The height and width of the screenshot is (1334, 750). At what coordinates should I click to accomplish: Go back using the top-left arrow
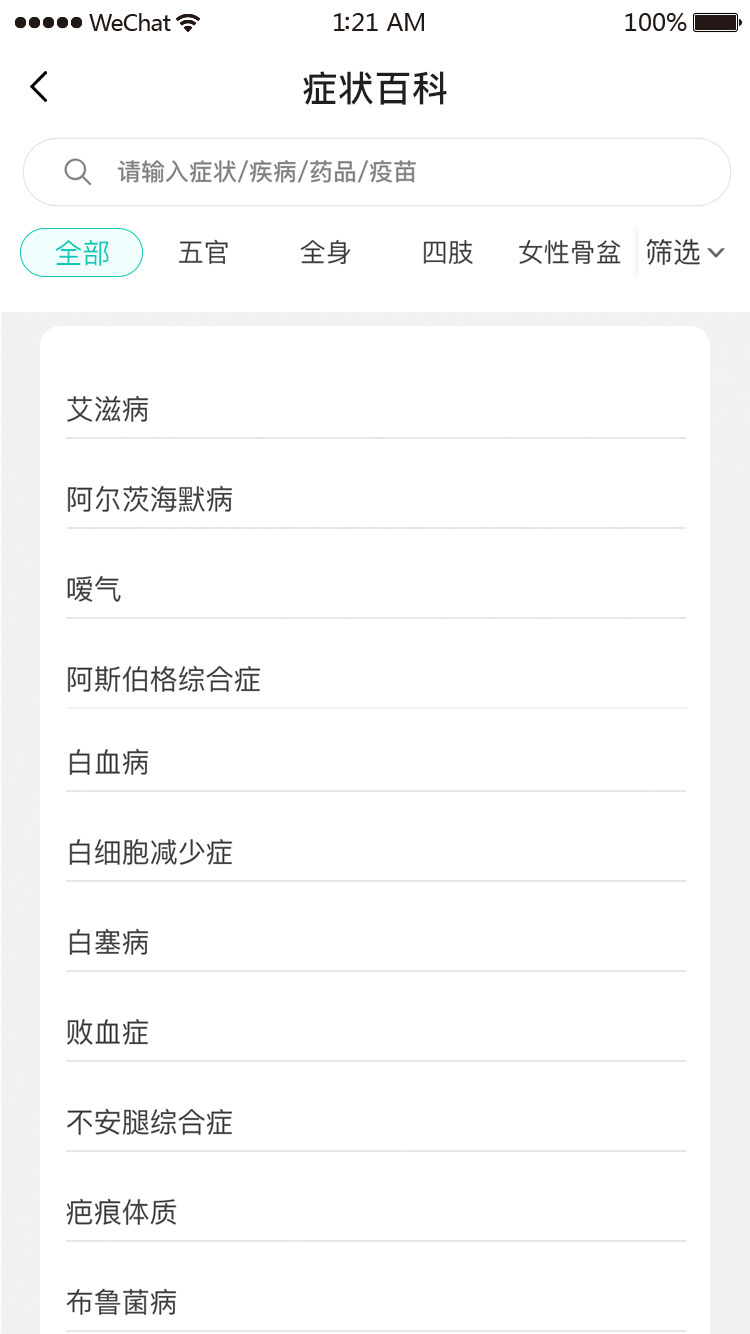point(39,88)
